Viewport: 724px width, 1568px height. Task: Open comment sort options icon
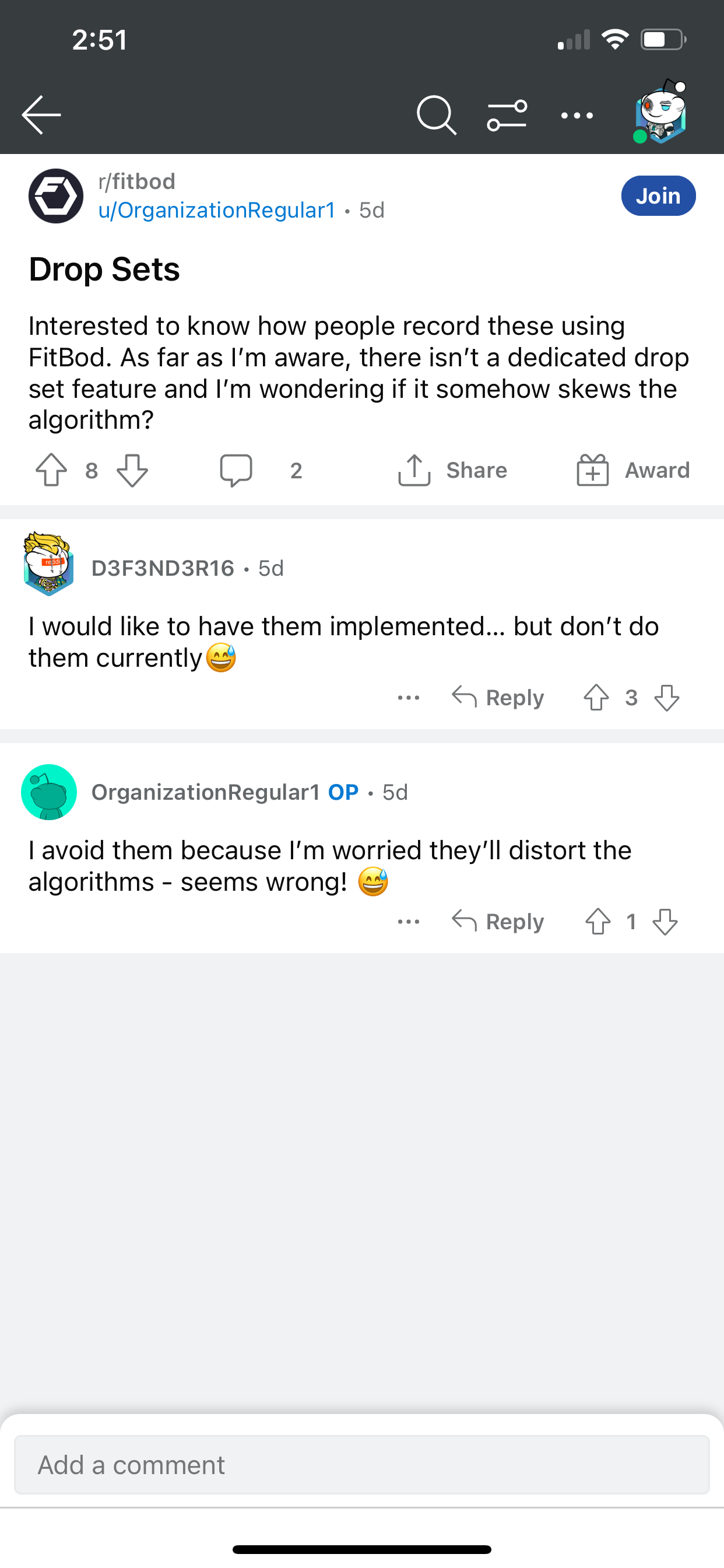pos(507,114)
